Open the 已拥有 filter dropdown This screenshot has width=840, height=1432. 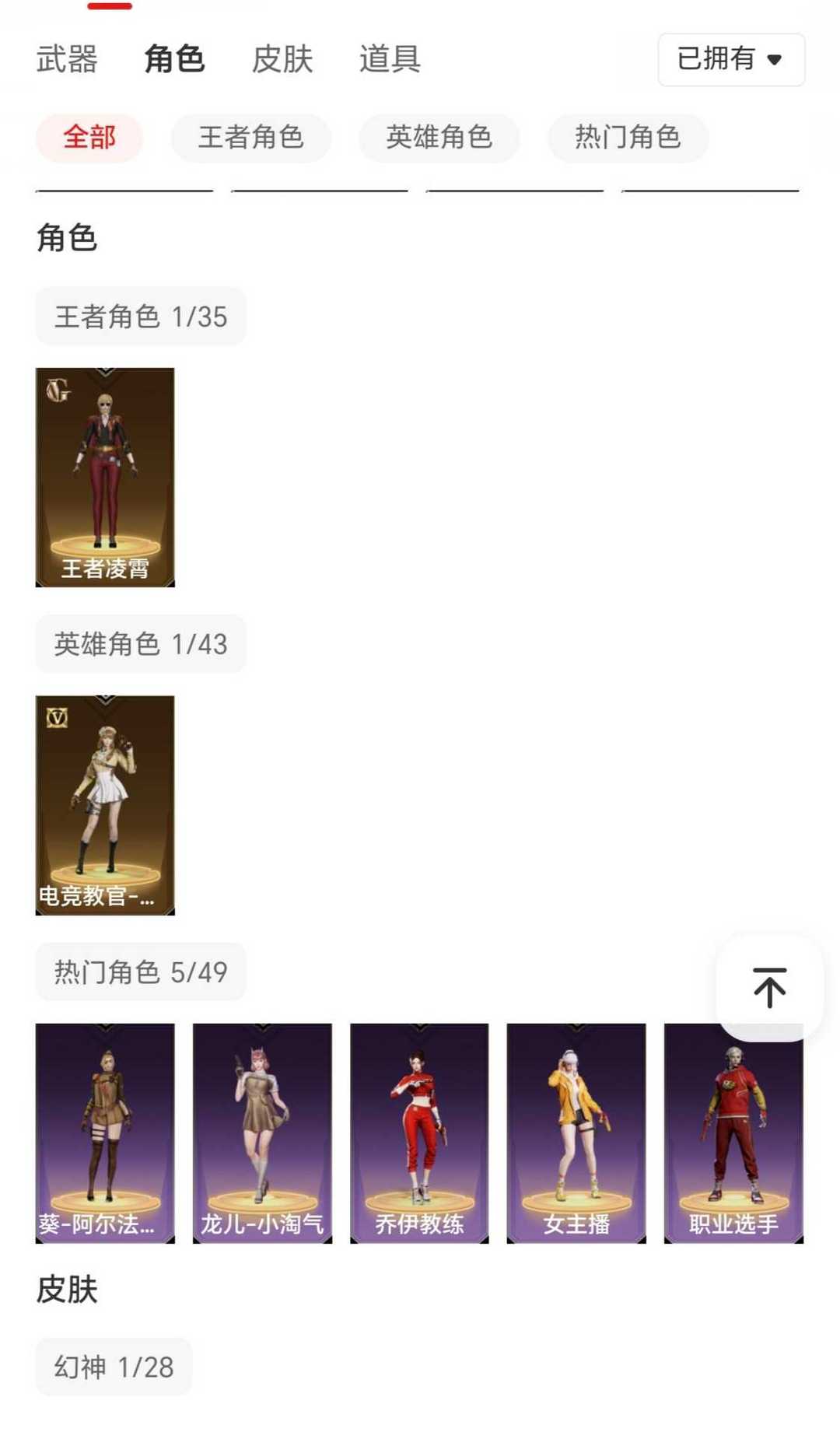click(730, 61)
